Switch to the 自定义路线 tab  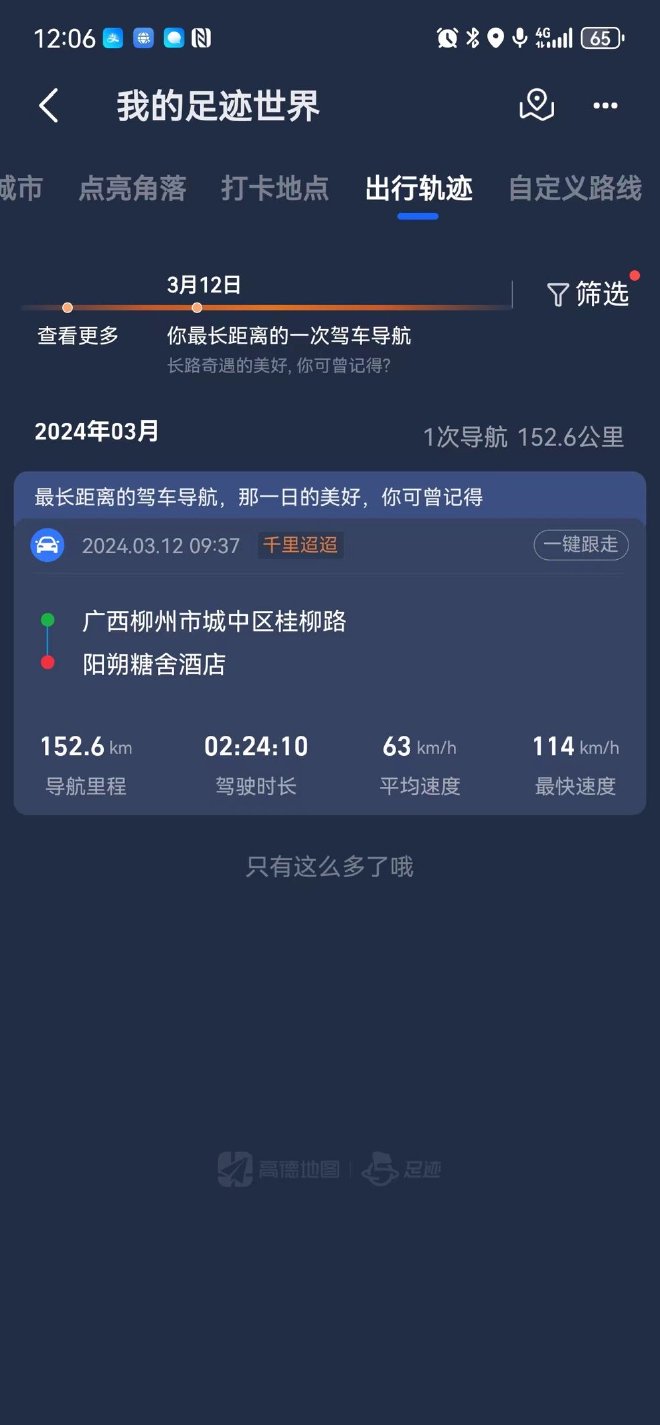(575, 188)
